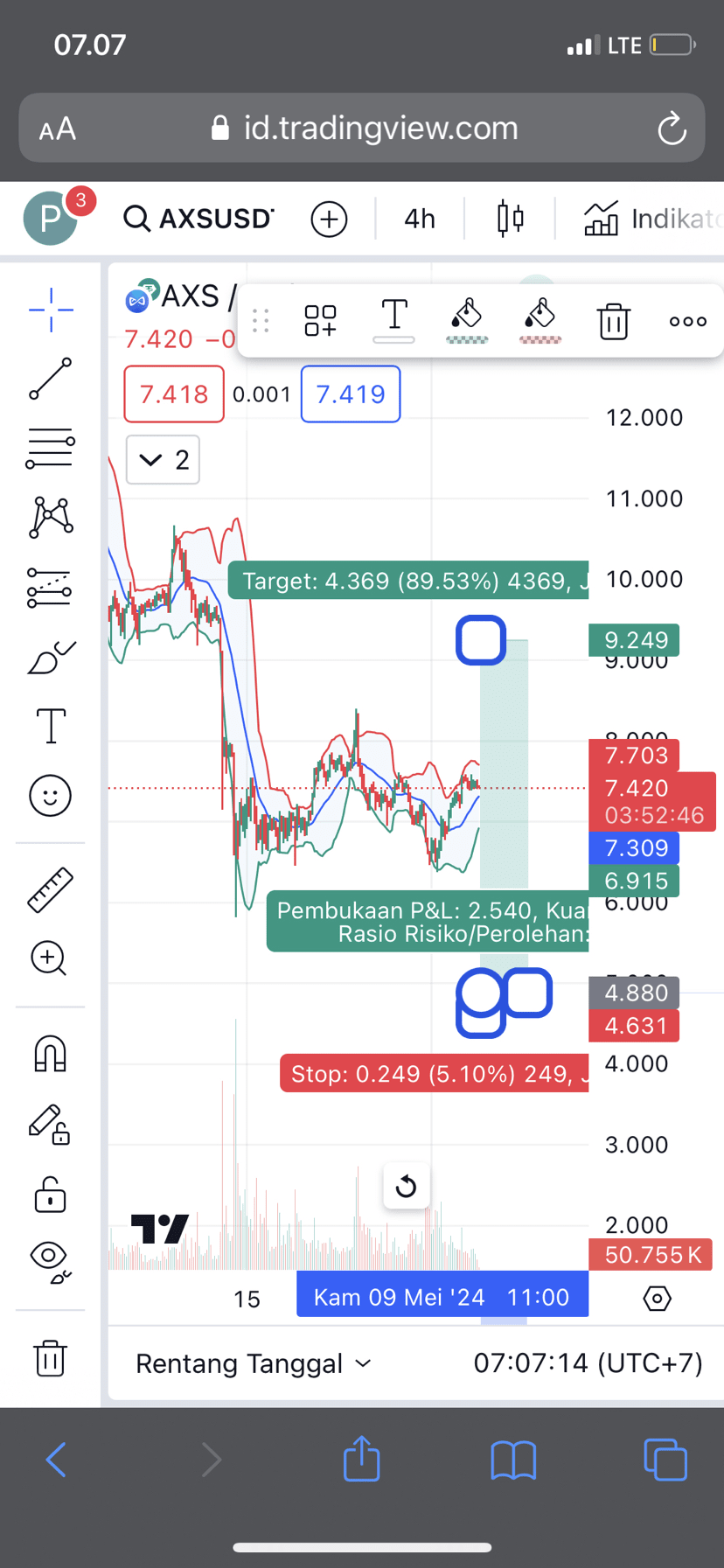
Task: Hide all drawings with the eye icon
Action: point(51,1261)
